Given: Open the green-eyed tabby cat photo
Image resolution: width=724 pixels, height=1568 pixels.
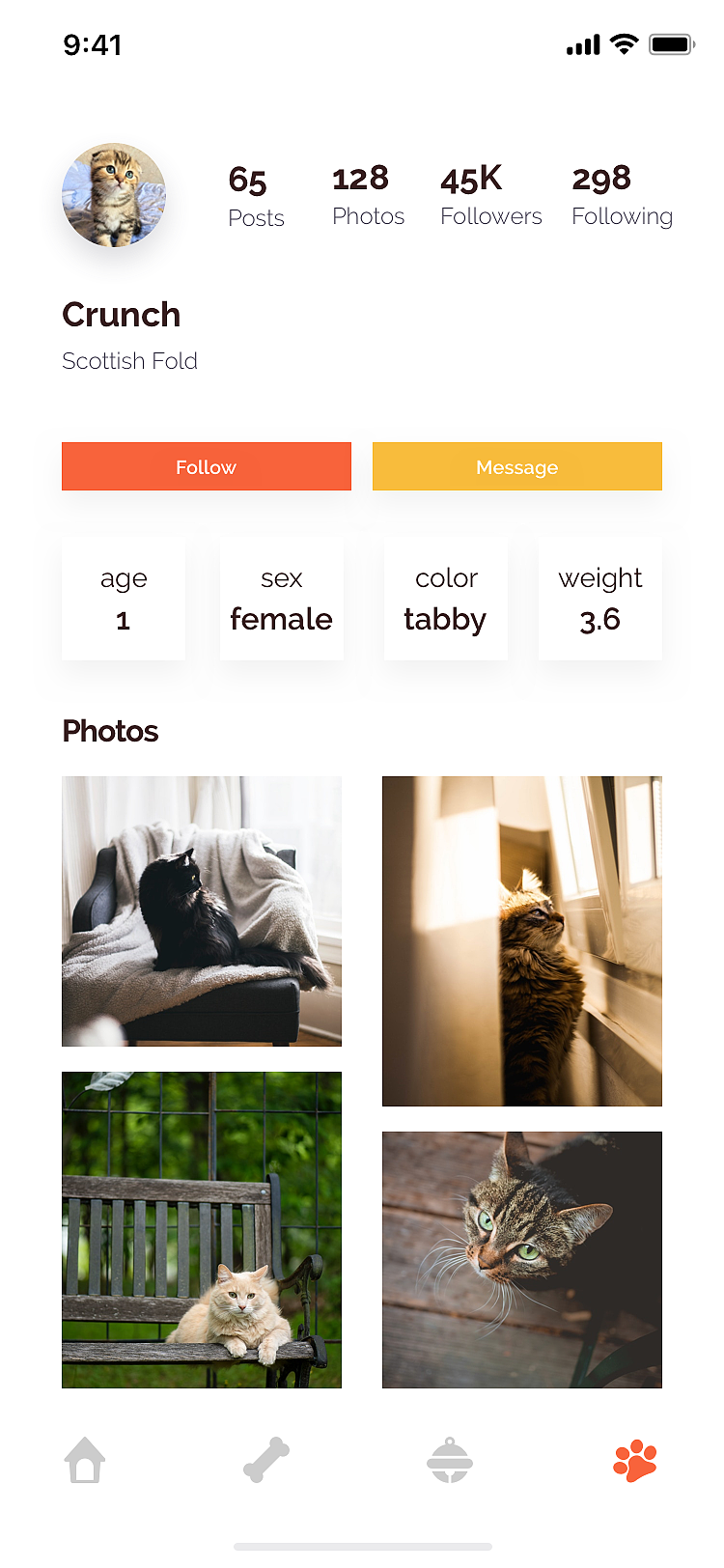Looking at the screenshot, I should point(522,1260).
